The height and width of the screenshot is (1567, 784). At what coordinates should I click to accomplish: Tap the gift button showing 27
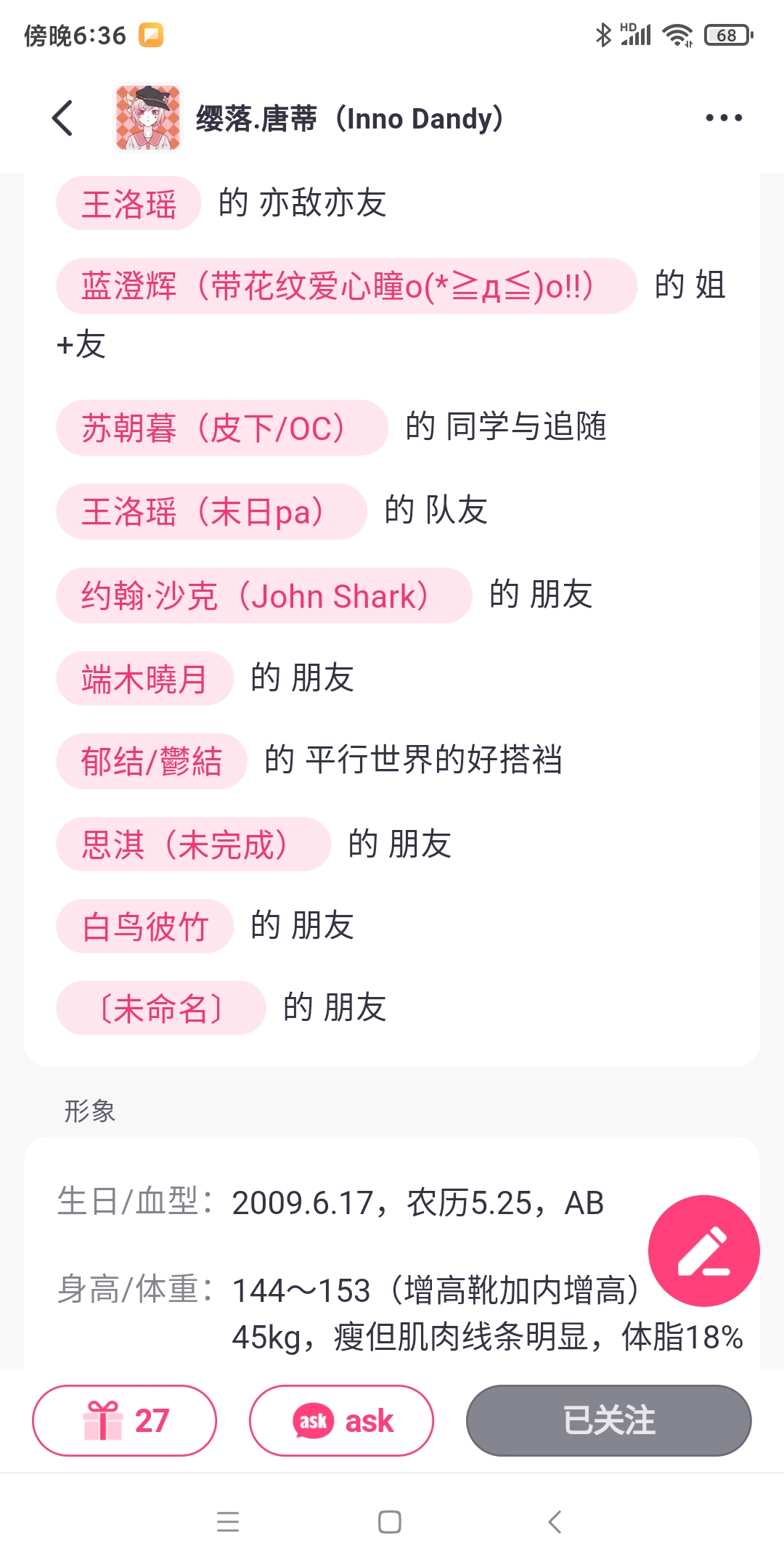(124, 1420)
